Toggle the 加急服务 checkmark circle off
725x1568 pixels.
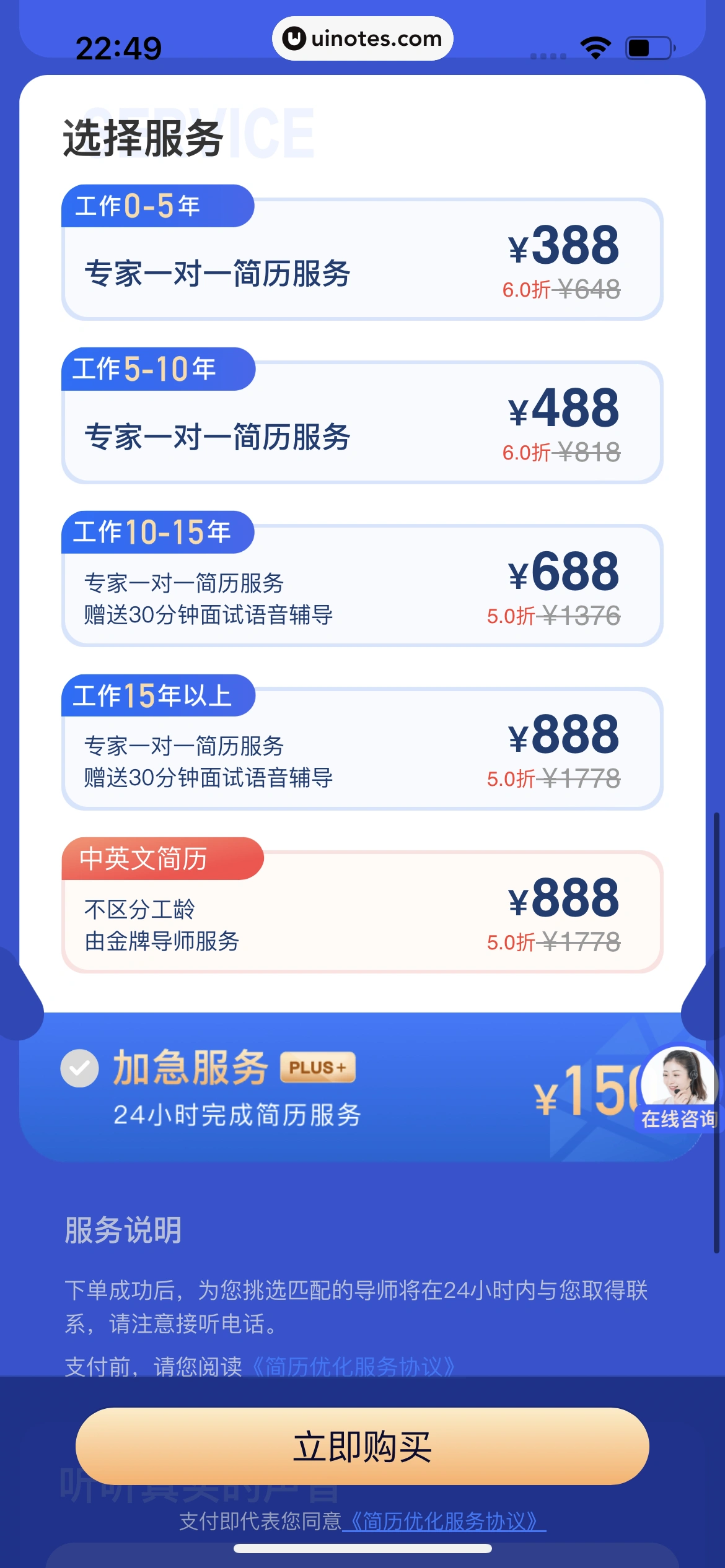click(x=78, y=1068)
